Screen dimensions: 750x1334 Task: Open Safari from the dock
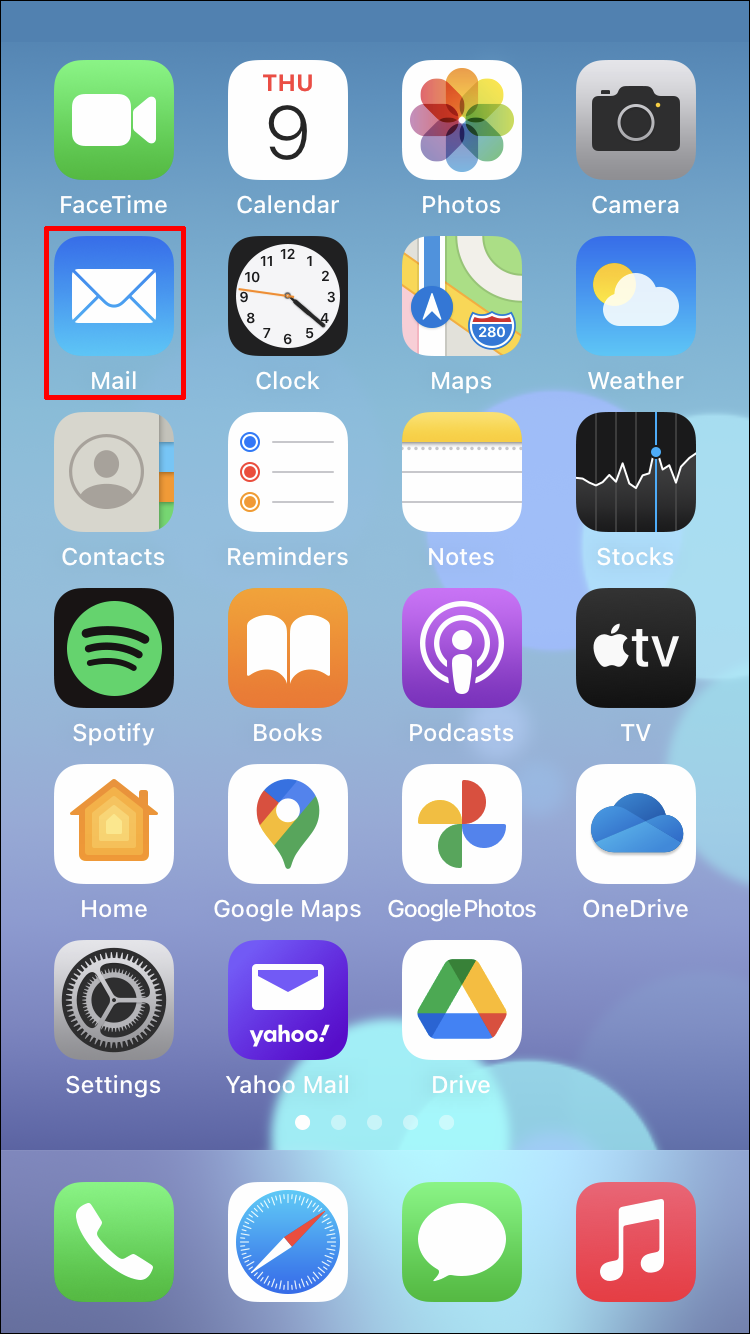tap(288, 1242)
